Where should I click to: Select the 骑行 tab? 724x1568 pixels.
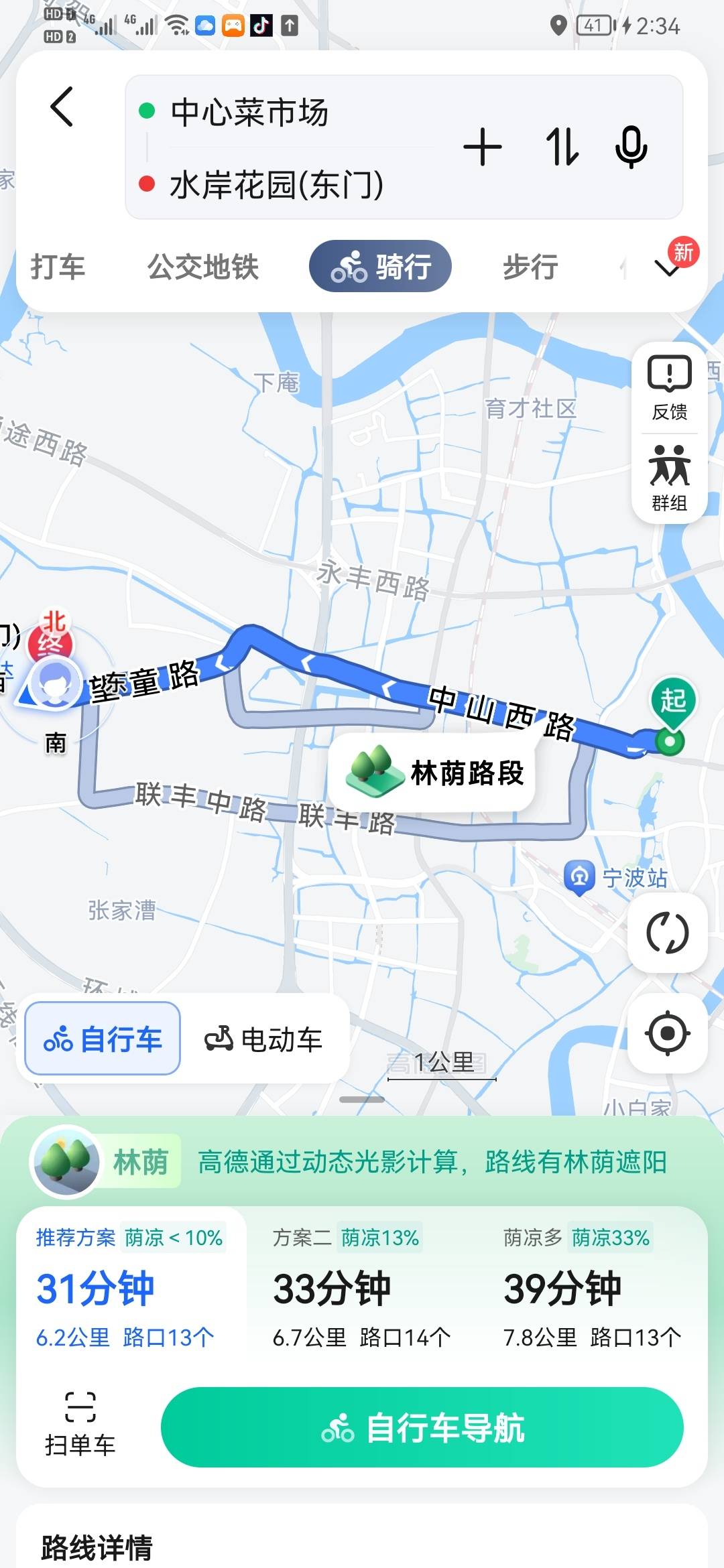coord(380,267)
